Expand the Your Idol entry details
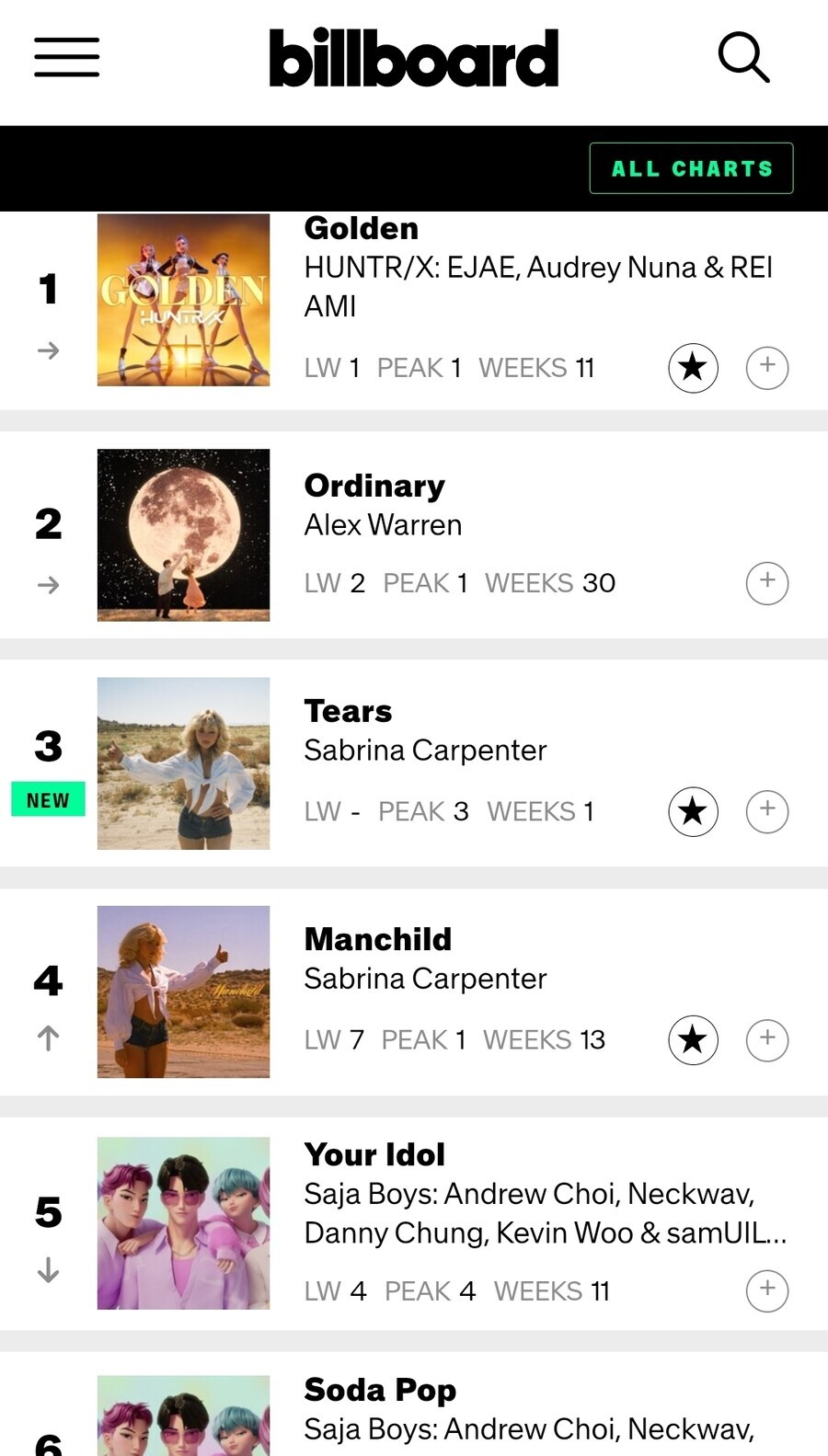The image size is (828, 1456). click(x=766, y=1290)
